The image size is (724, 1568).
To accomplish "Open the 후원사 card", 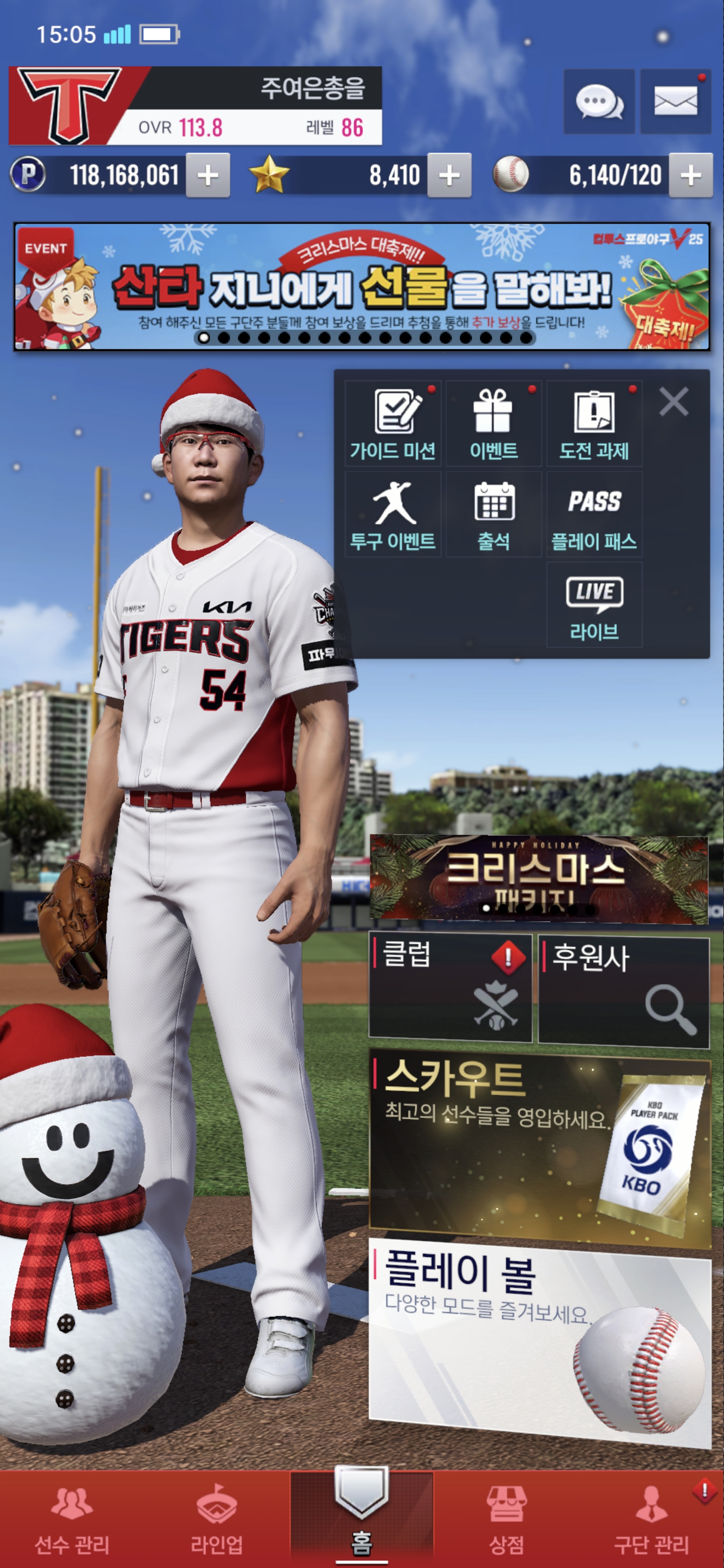I will [x=623, y=991].
